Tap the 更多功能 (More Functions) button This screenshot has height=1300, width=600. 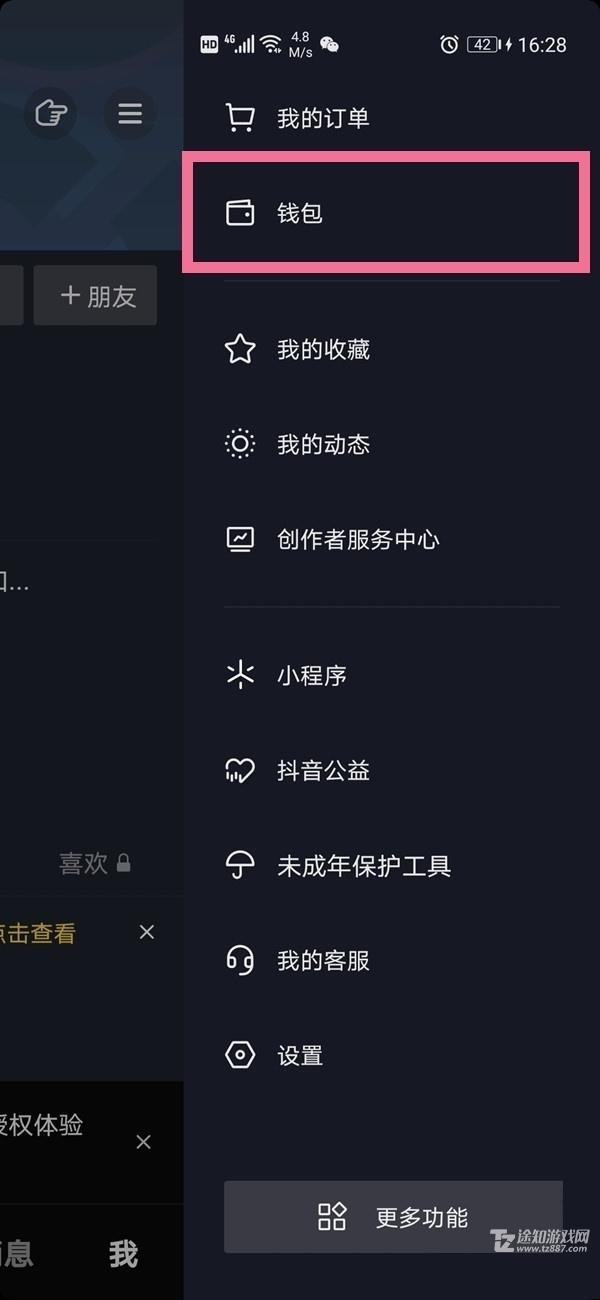coord(393,1217)
